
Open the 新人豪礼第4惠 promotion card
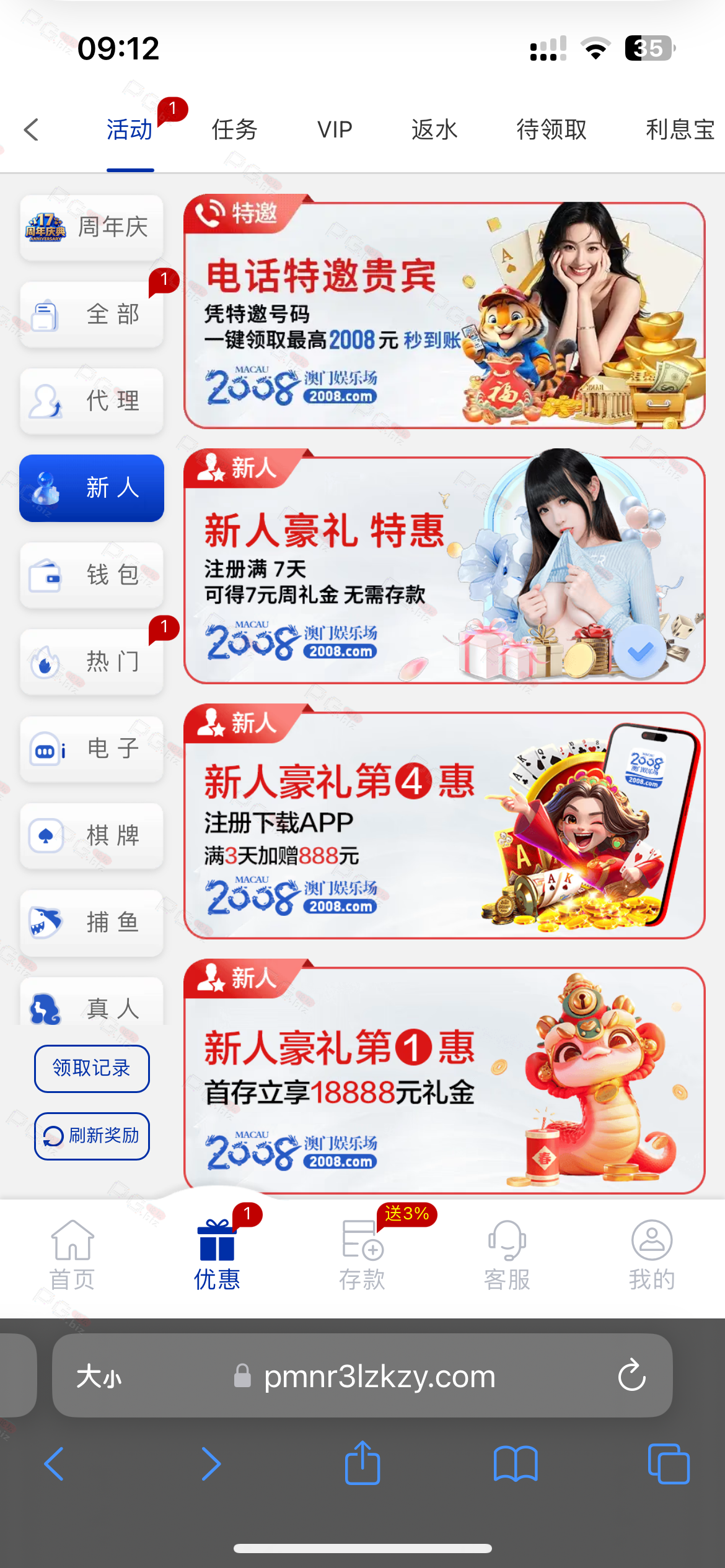444,825
